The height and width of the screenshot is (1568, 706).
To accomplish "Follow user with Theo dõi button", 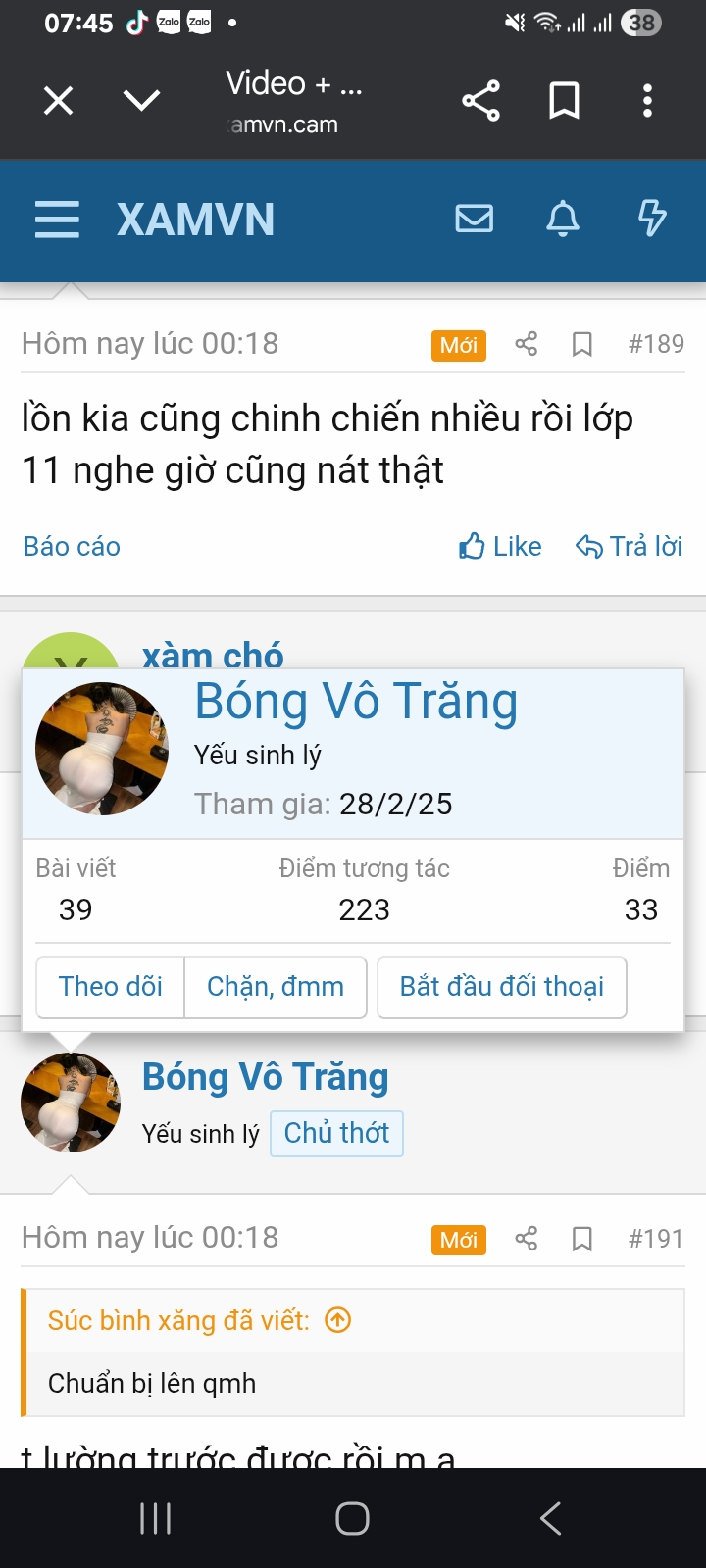I will point(111,987).
